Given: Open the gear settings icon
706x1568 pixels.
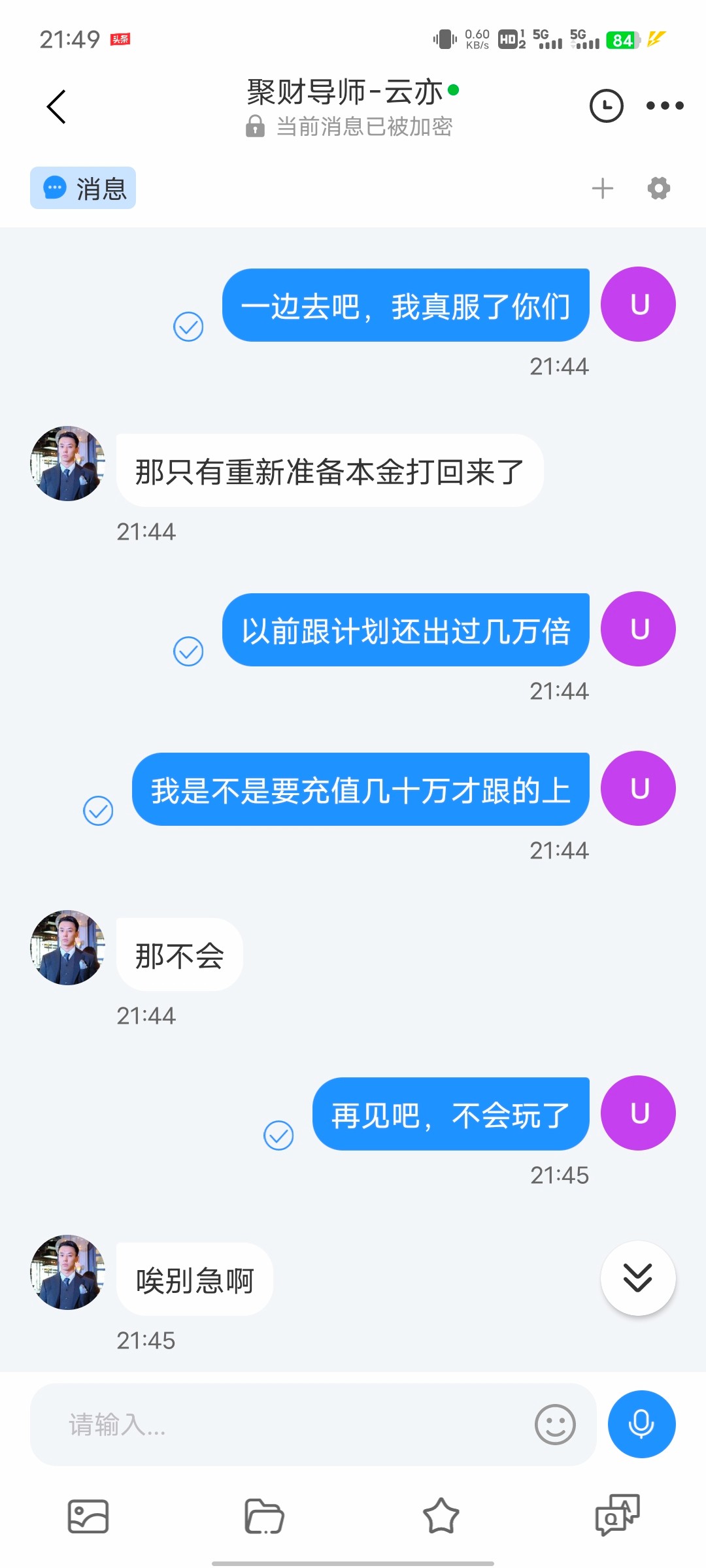Looking at the screenshot, I should pos(658,189).
